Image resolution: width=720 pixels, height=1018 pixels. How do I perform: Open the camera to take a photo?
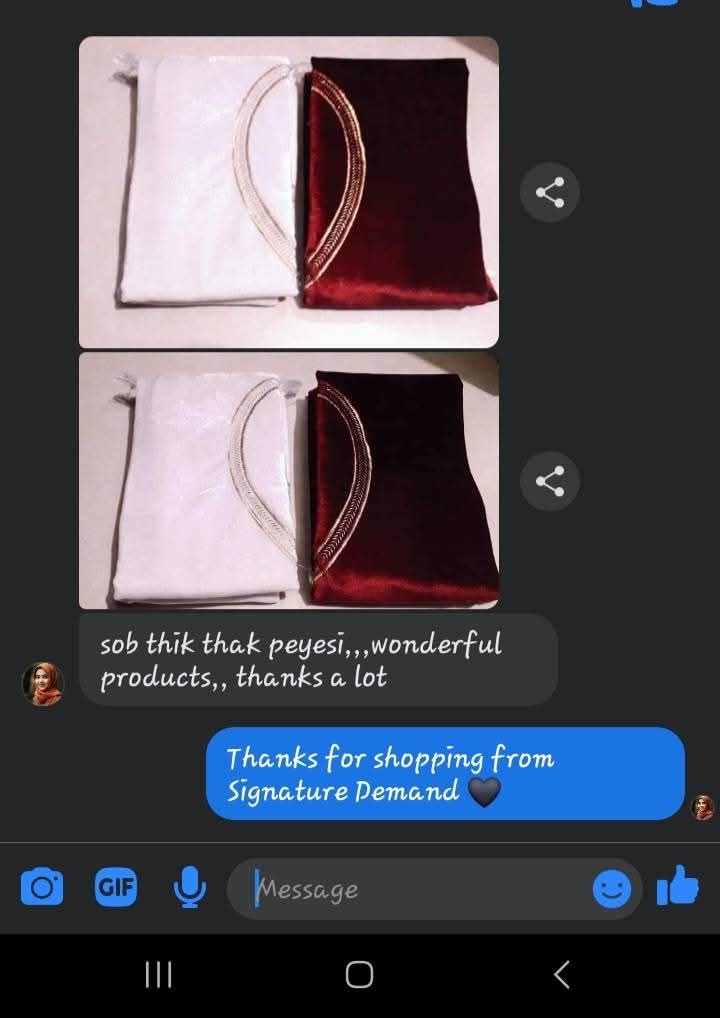[42, 888]
